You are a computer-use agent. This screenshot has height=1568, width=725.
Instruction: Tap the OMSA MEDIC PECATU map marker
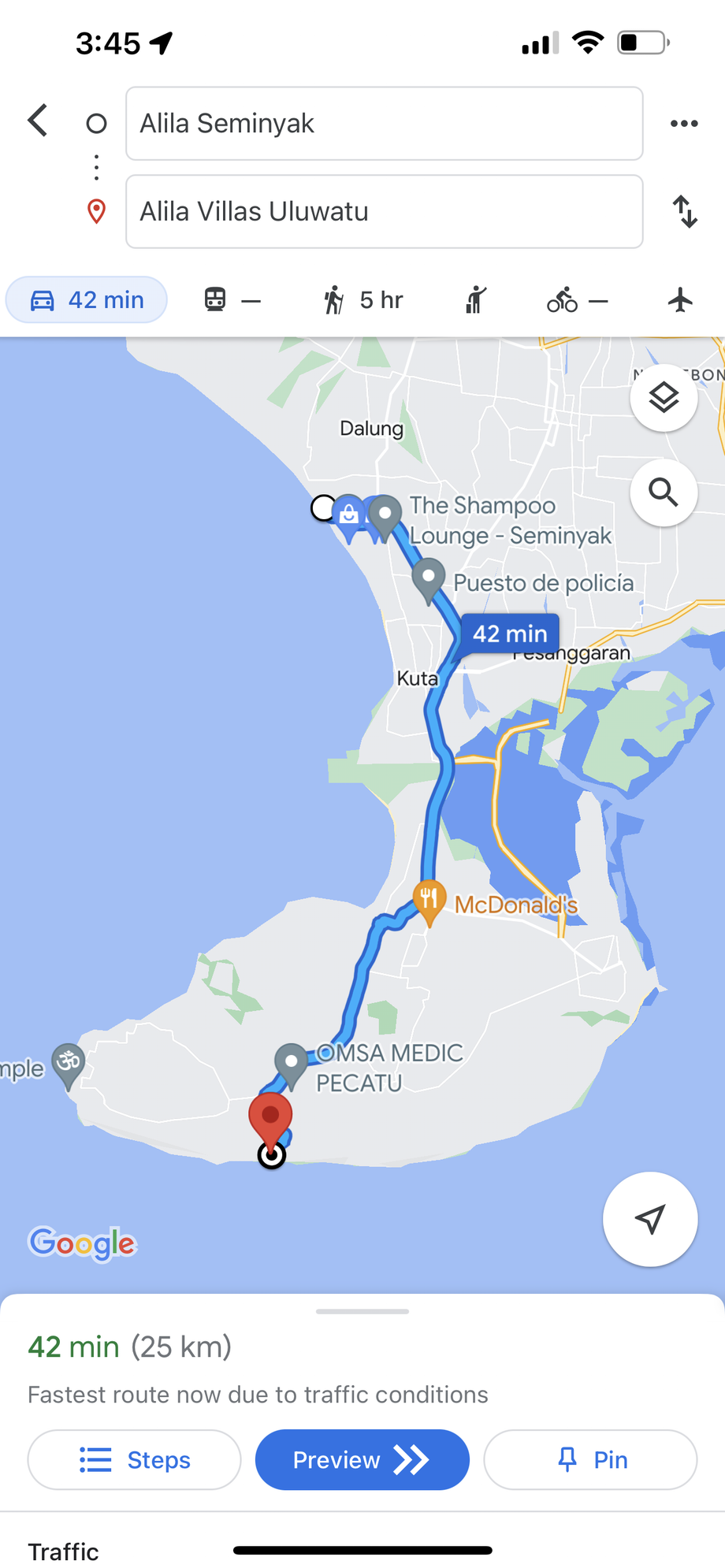291,1065
